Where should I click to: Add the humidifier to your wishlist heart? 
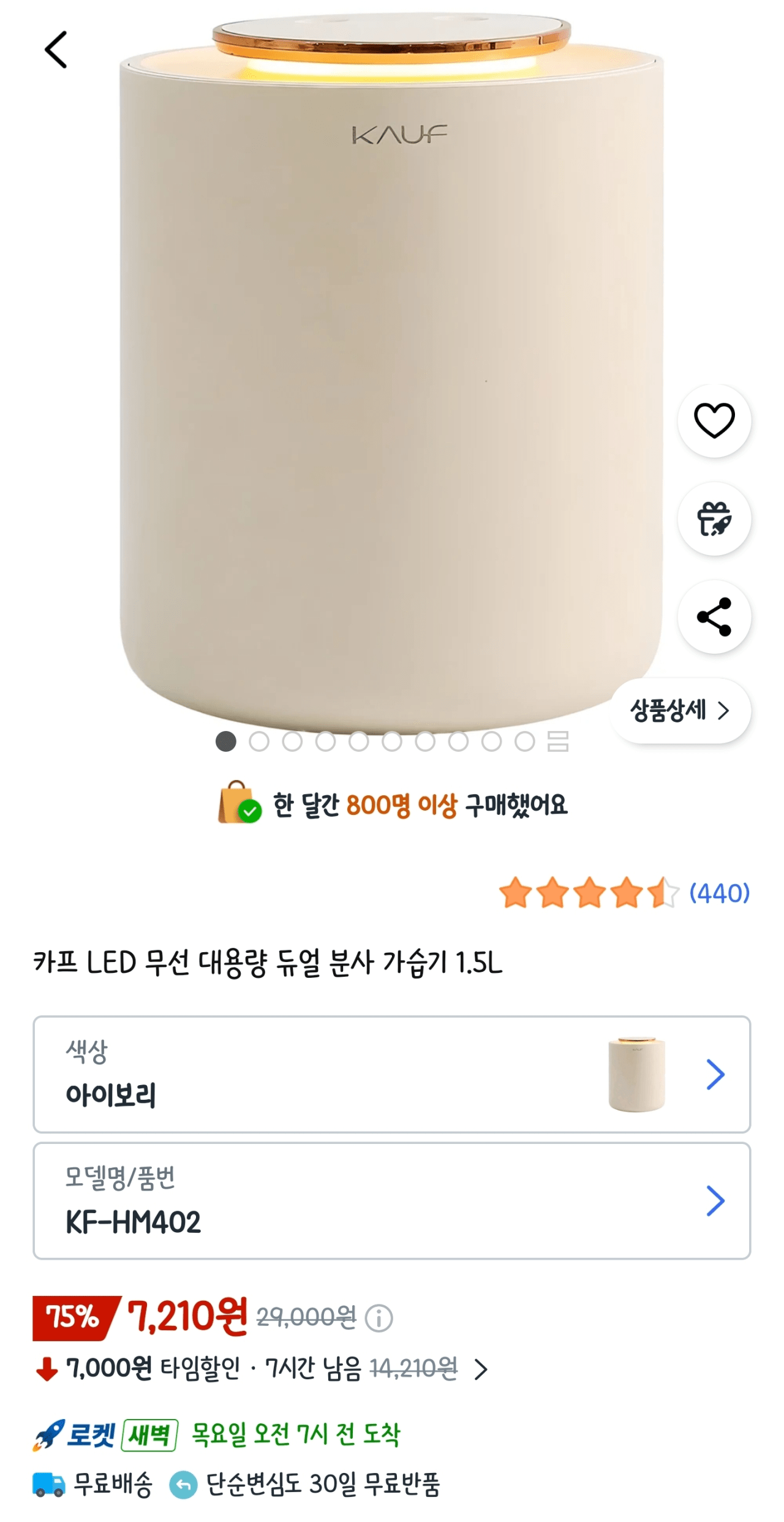[714, 420]
